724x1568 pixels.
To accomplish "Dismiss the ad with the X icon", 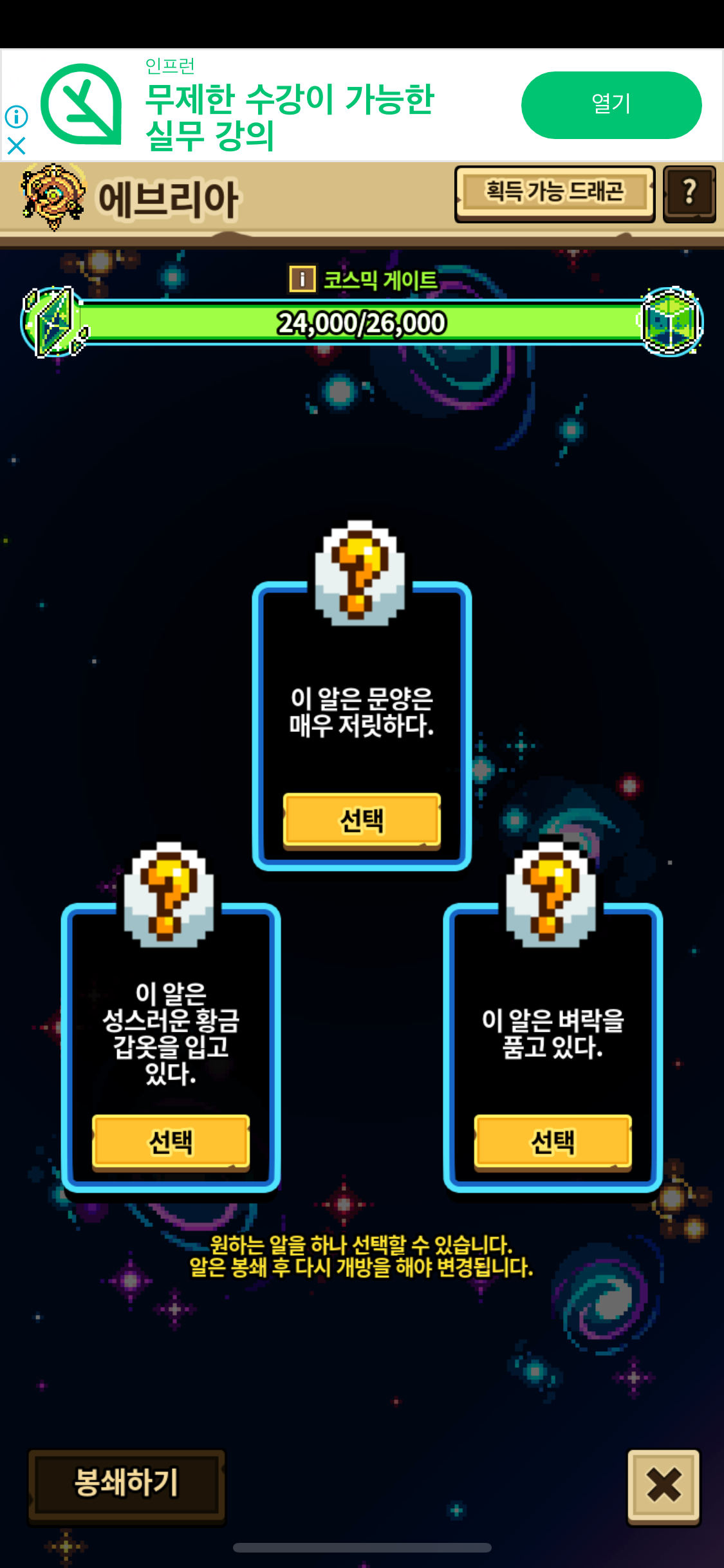I will [16, 146].
